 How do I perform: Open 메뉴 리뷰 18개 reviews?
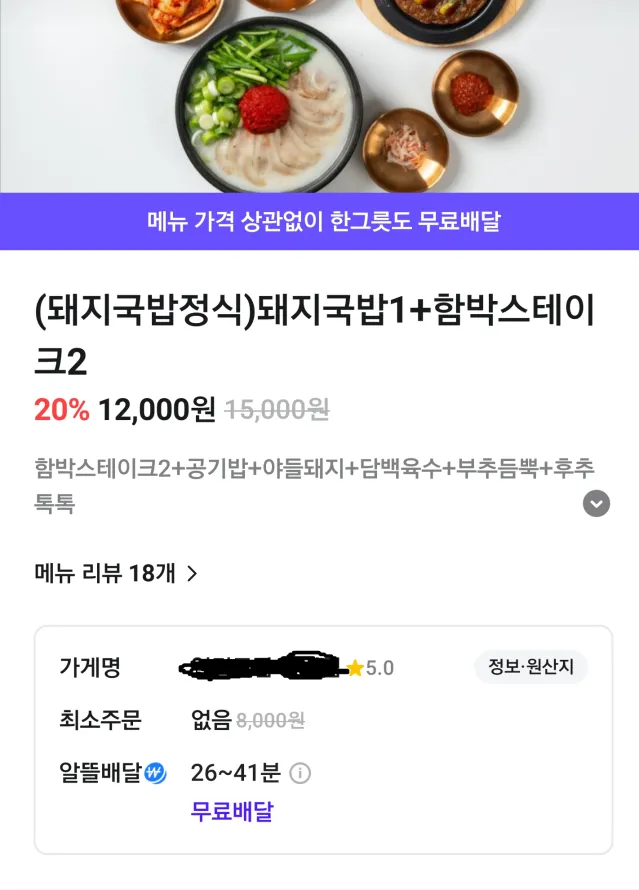(116, 573)
